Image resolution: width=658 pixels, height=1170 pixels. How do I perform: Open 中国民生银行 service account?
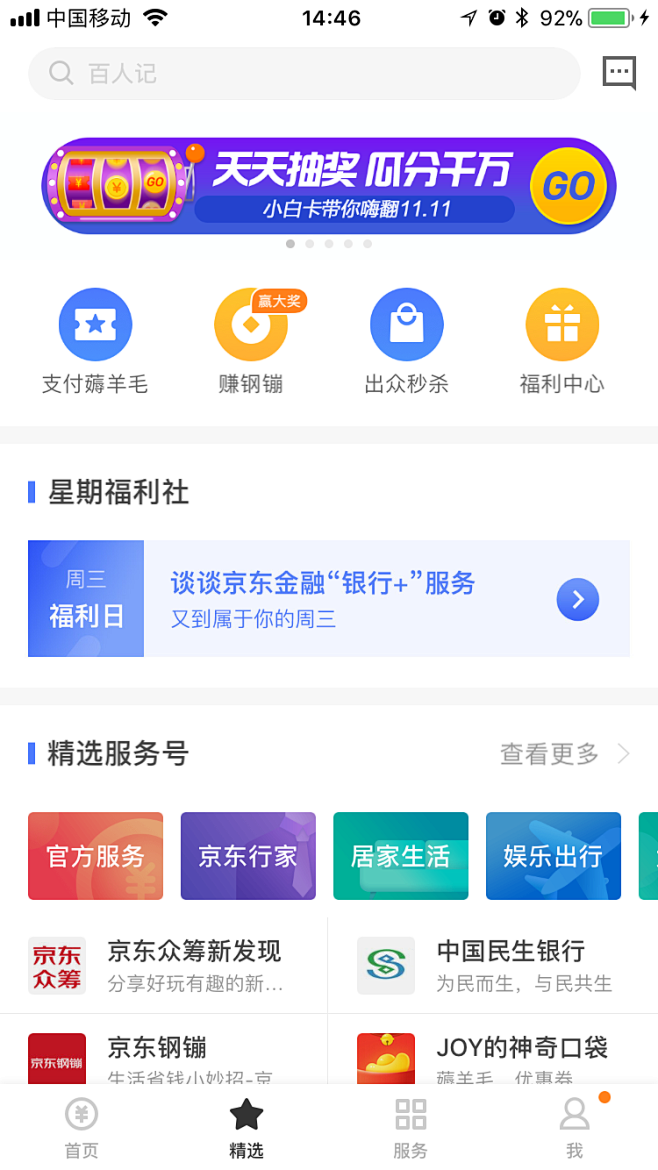(x=492, y=966)
